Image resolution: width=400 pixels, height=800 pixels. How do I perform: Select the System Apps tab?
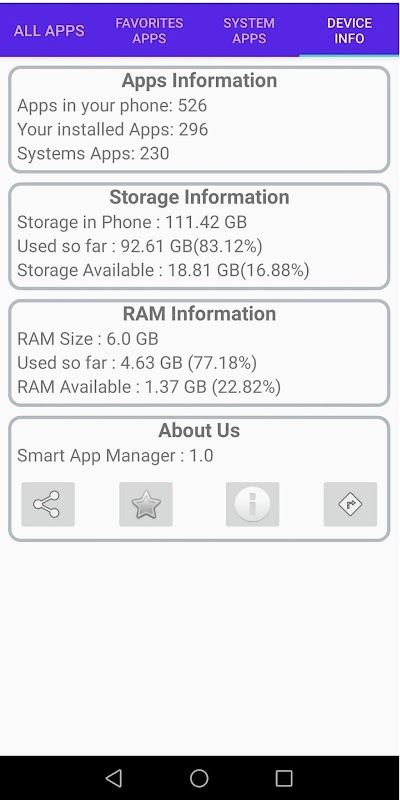[x=249, y=31]
